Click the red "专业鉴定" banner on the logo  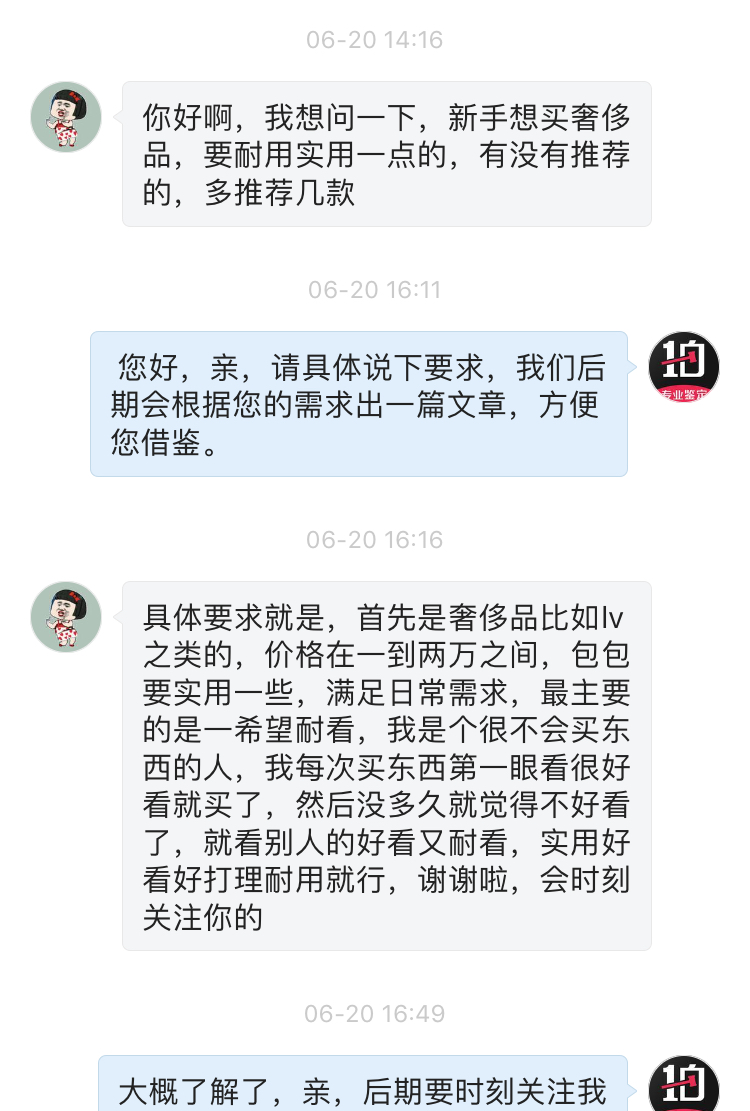pyautogui.click(x=684, y=393)
